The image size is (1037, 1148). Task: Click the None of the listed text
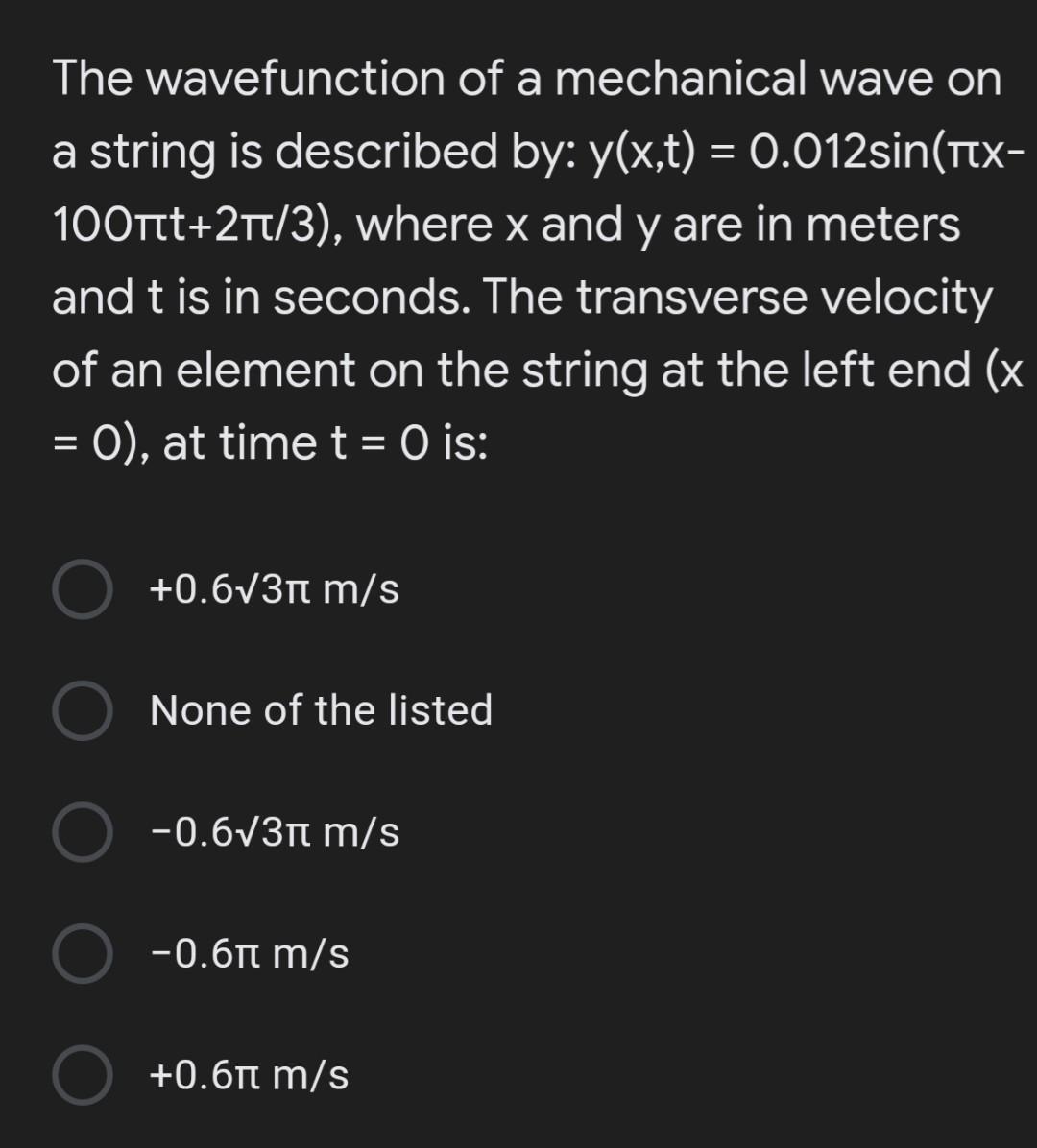[x=320, y=712]
